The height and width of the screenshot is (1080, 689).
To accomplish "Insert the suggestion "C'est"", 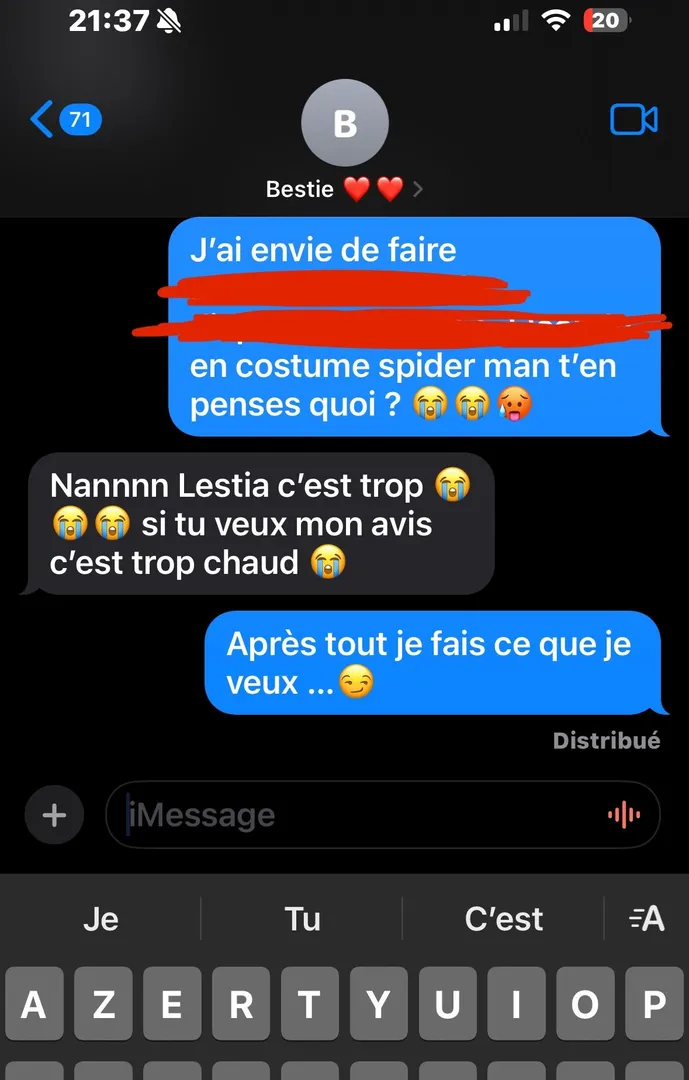I will (504, 918).
